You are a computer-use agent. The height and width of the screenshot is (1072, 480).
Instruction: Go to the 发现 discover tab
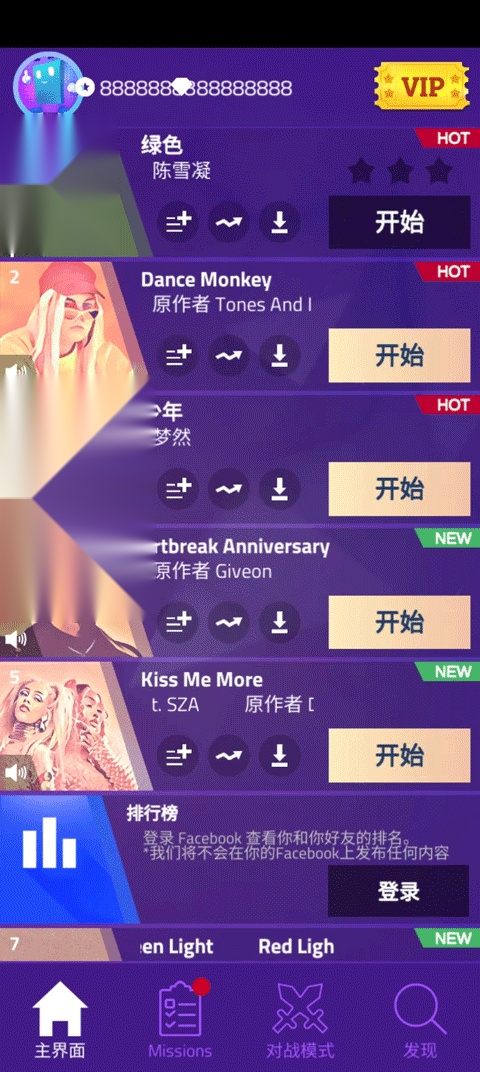coord(420,1019)
